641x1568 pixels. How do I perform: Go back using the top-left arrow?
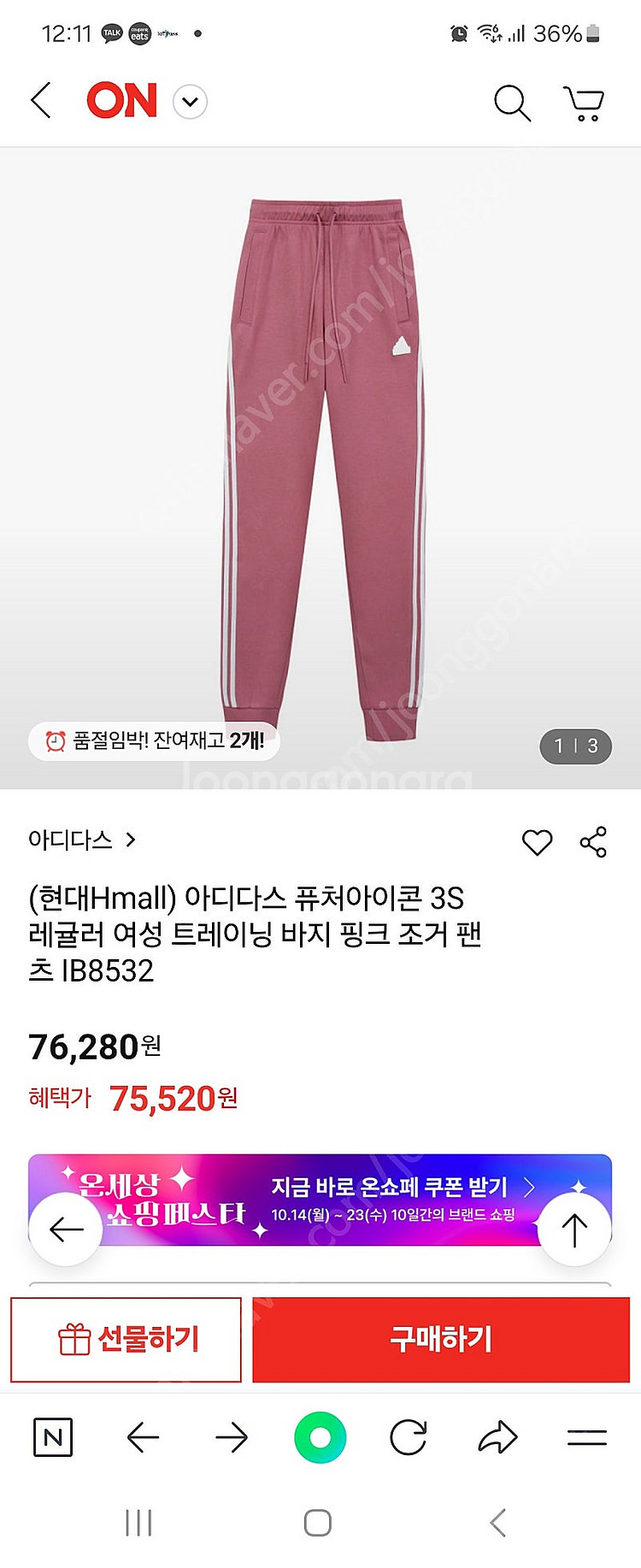pos(41,101)
